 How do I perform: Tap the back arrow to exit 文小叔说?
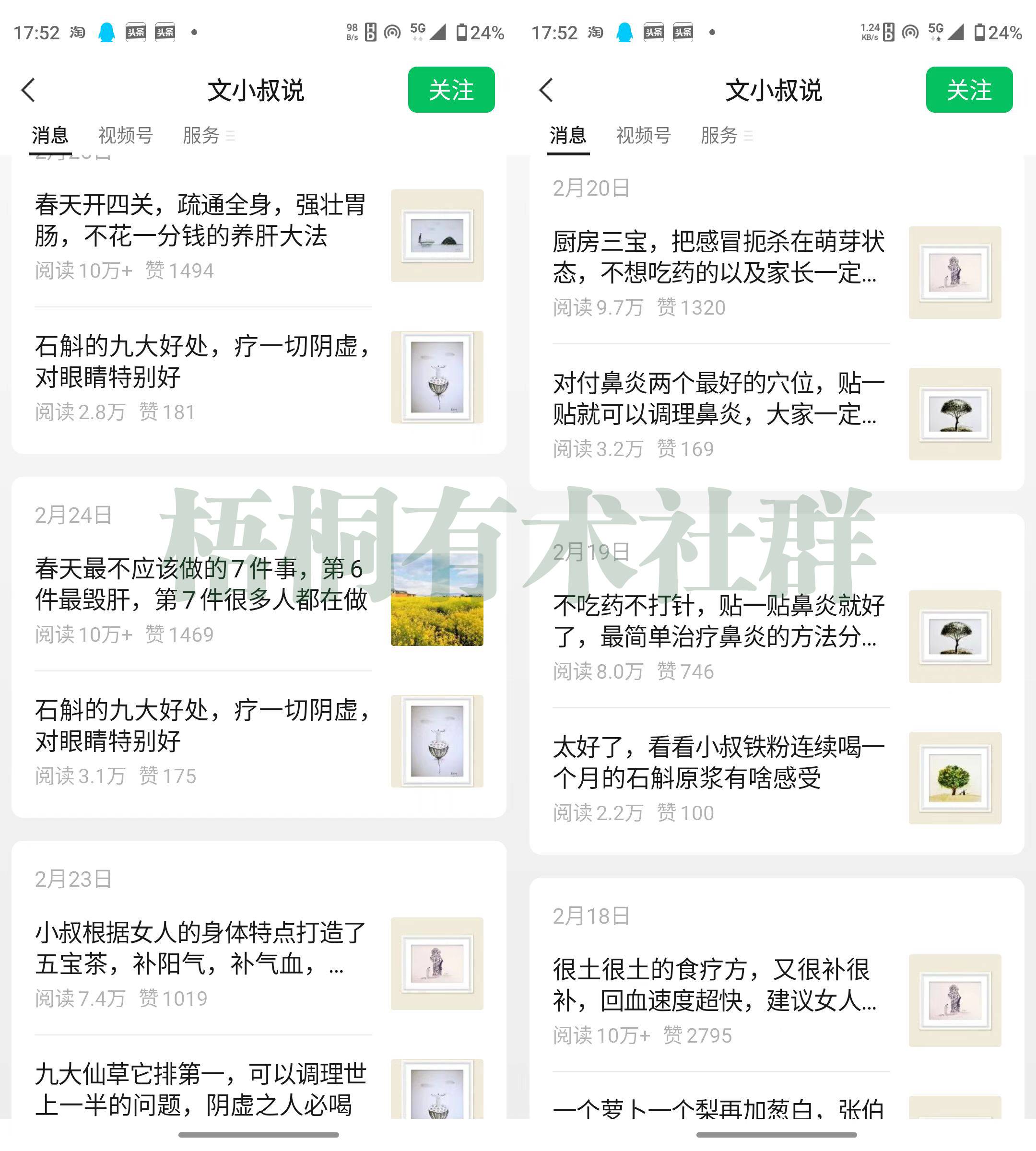pos(27,91)
